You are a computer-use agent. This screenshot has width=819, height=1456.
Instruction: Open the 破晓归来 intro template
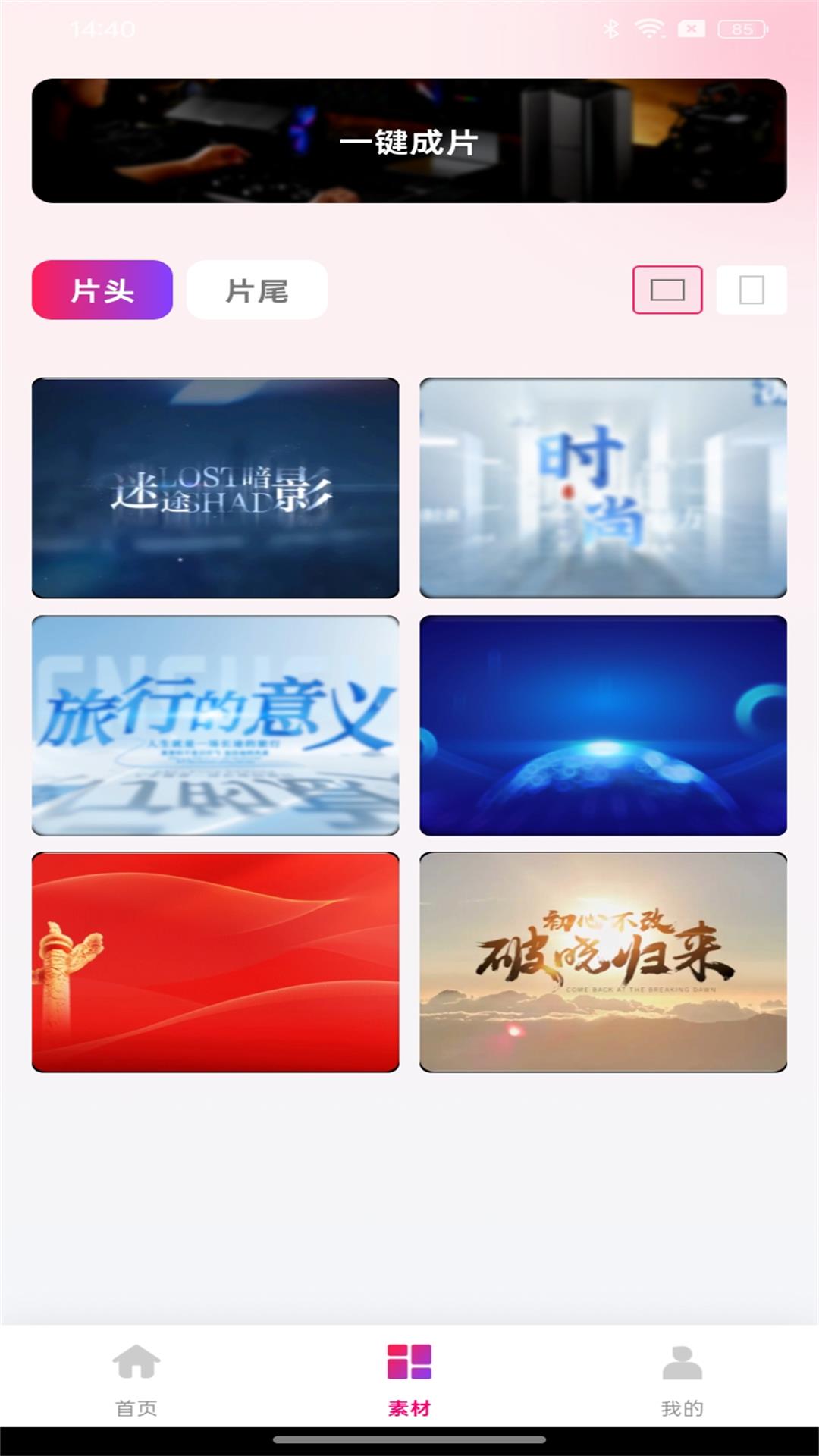(x=603, y=962)
